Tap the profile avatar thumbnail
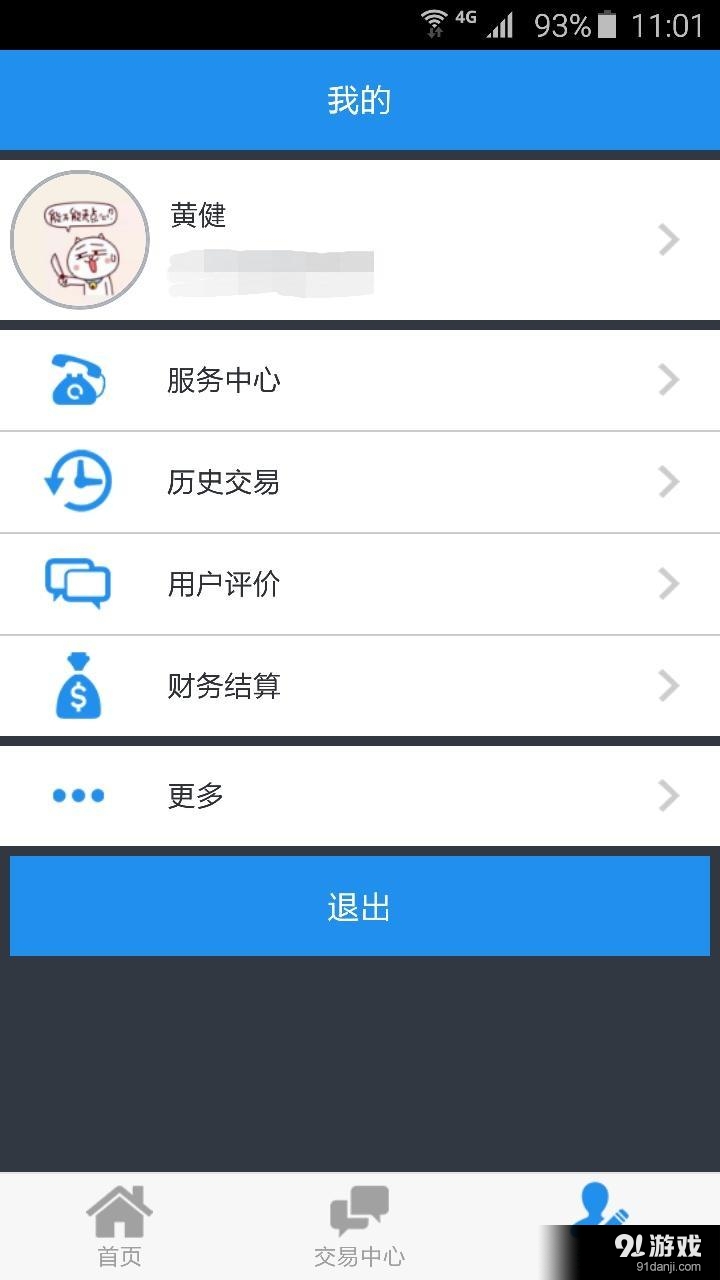 click(x=79, y=240)
